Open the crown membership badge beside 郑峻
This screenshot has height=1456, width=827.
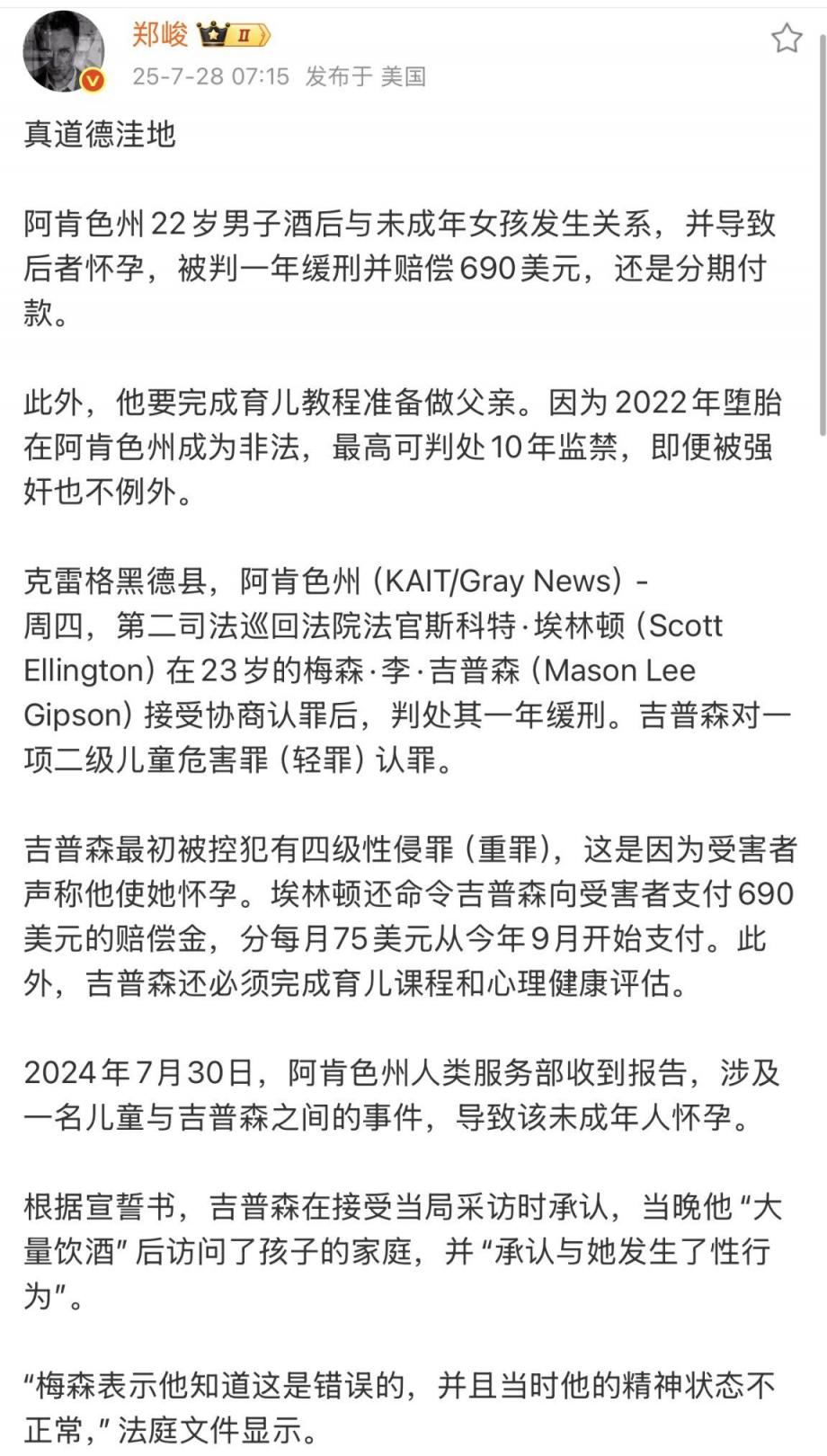pyautogui.click(x=233, y=36)
